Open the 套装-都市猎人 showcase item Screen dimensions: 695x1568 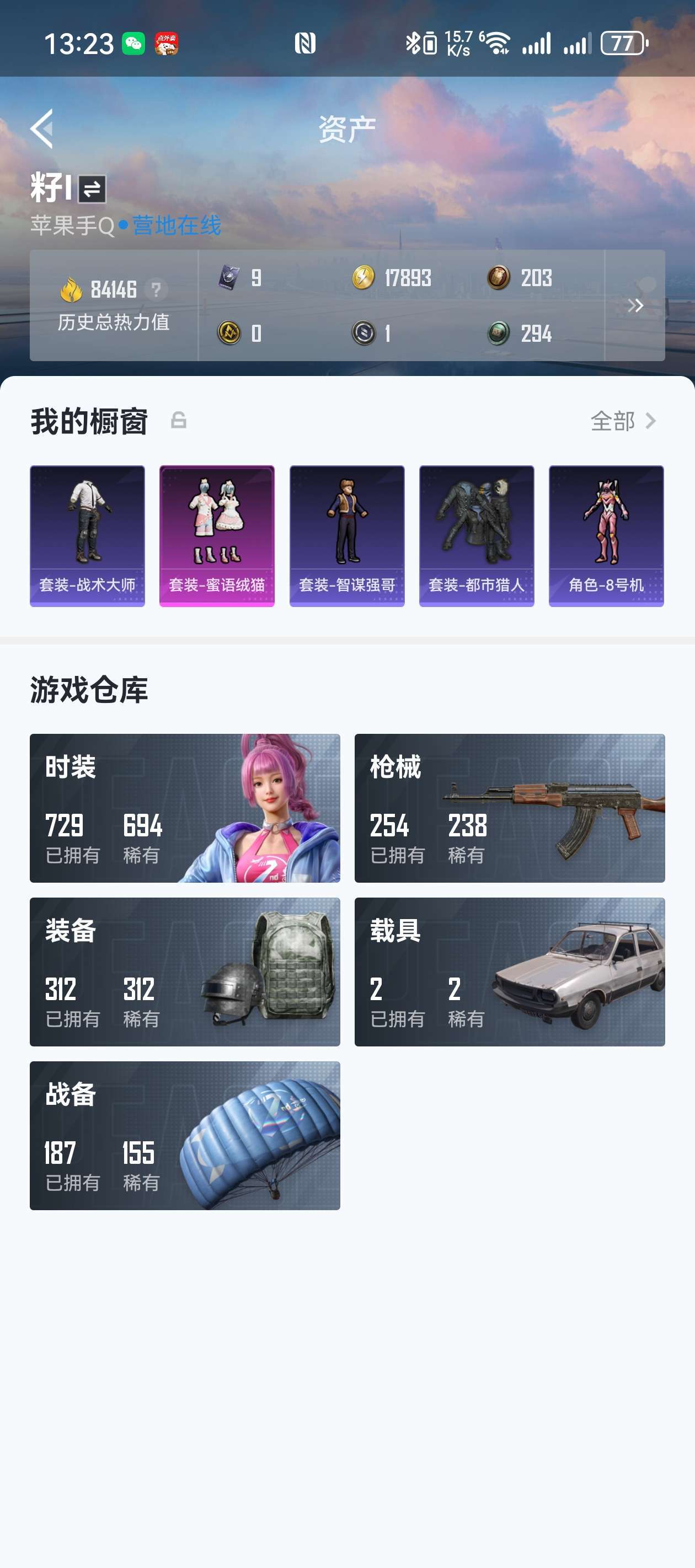click(x=477, y=536)
